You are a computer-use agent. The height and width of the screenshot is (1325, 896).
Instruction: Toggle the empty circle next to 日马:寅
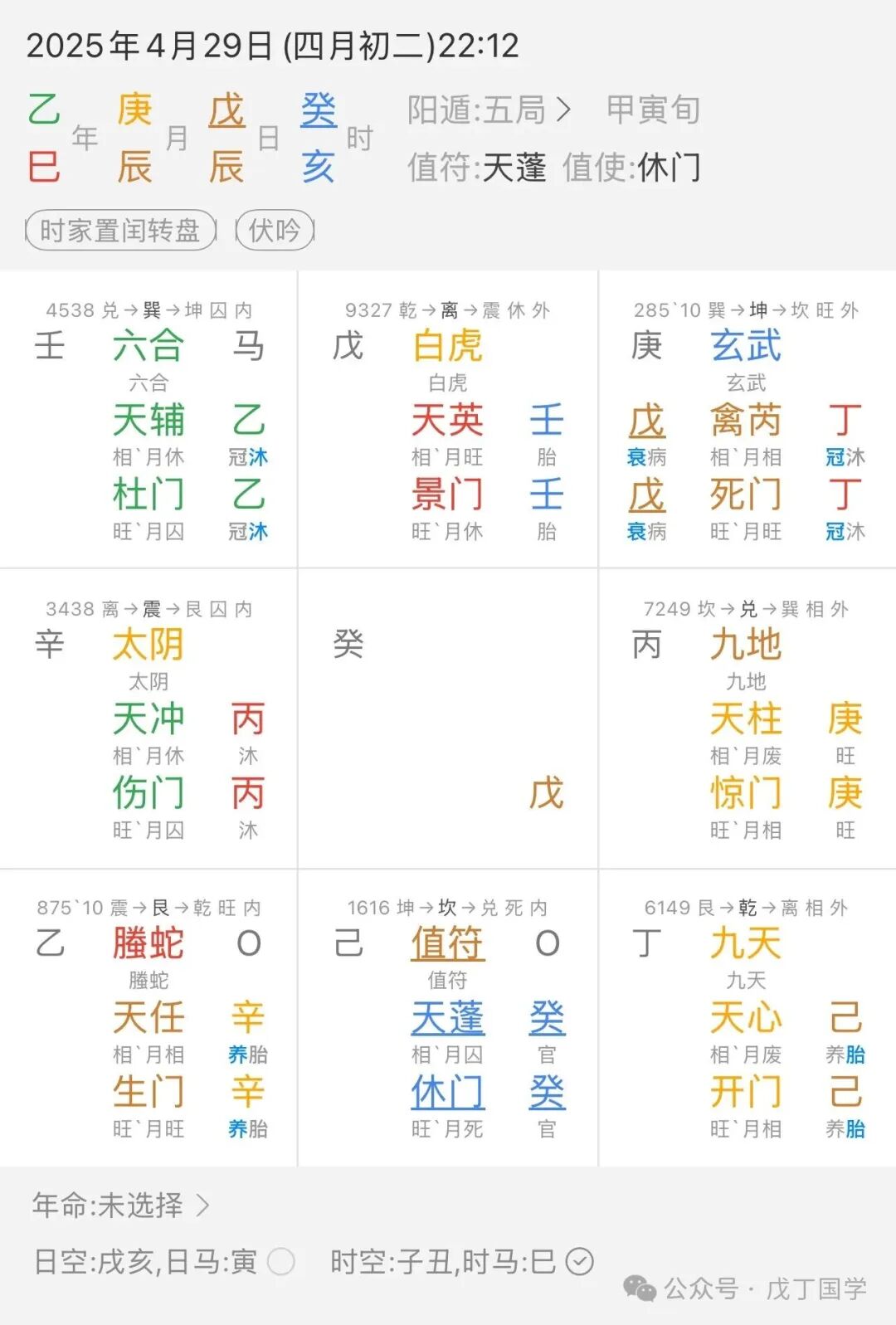(280, 1262)
